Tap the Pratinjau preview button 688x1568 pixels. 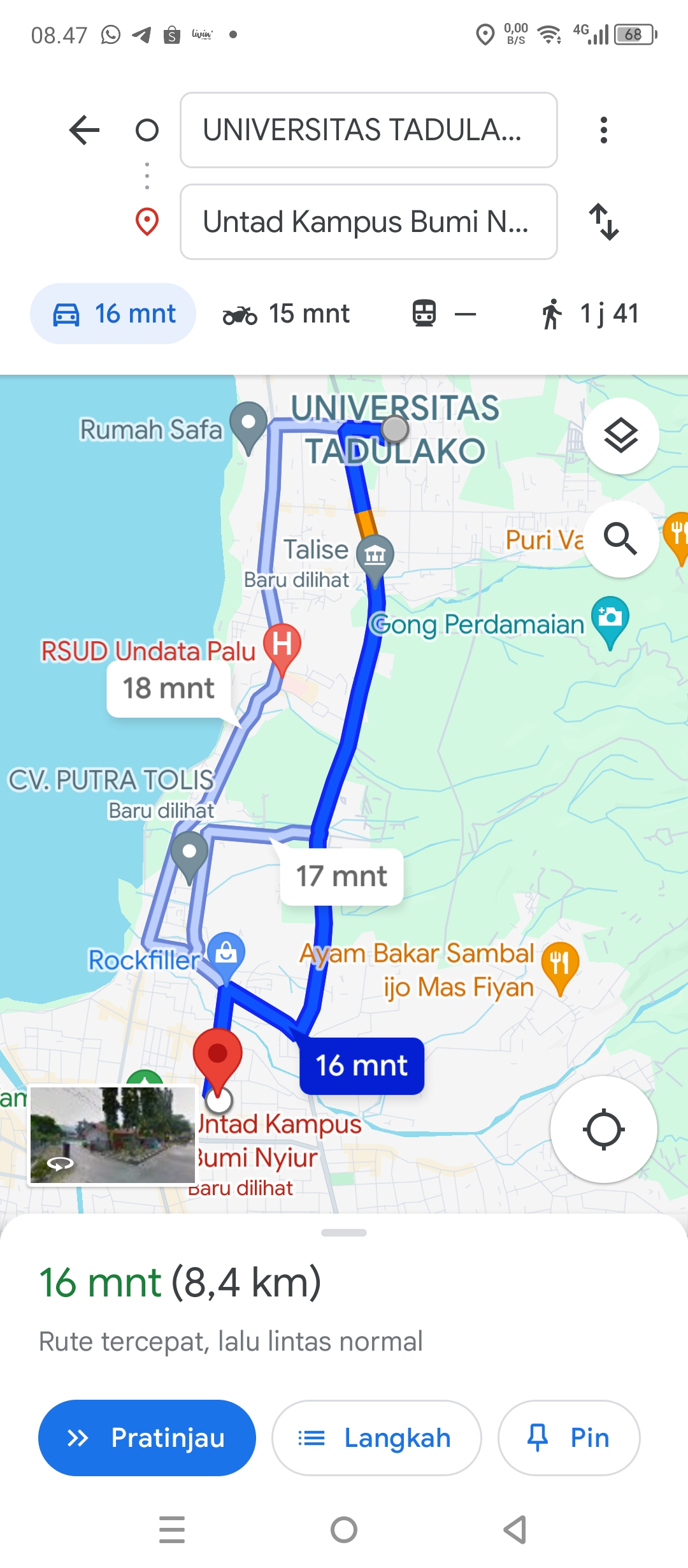point(147,1438)
